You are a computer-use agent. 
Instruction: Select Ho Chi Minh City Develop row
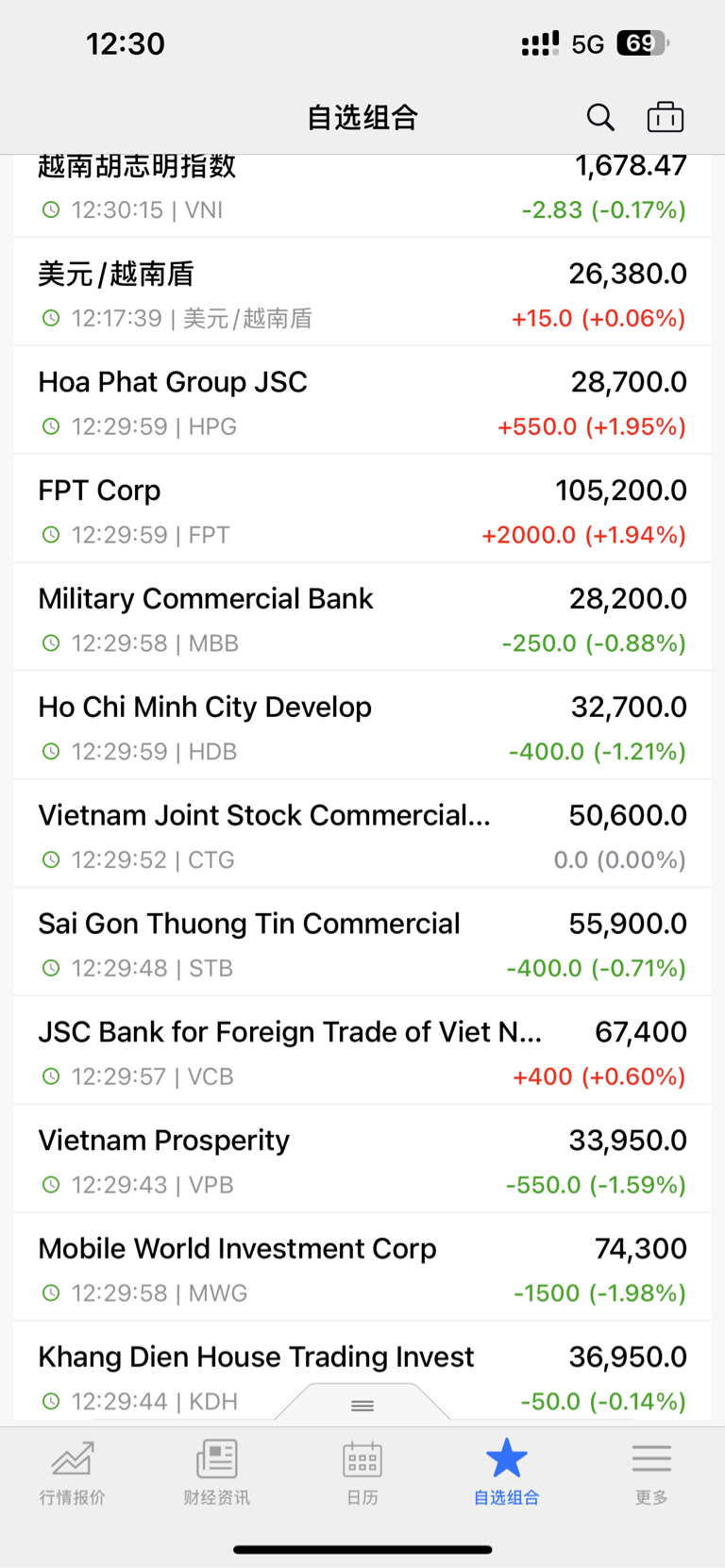362,726
